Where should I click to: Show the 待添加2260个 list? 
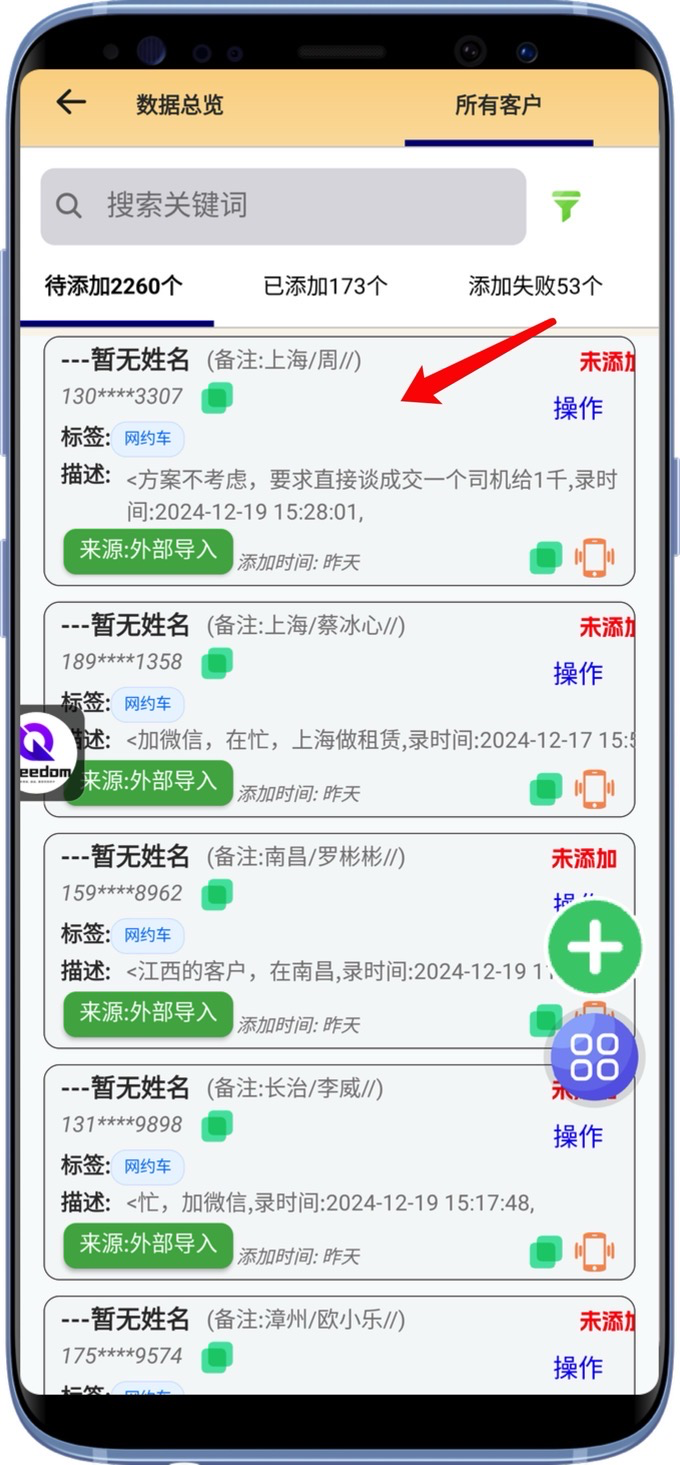point(114,286)
